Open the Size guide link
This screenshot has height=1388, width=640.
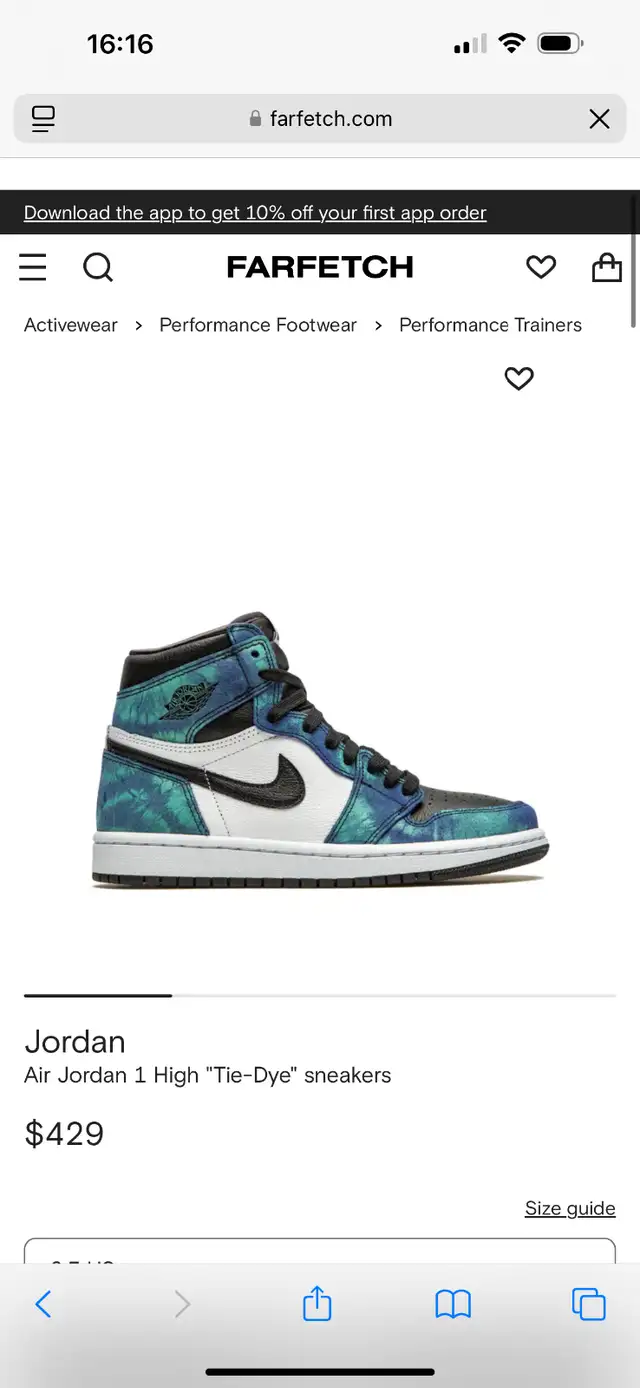pyautogui.click(x=570, y=1208)
